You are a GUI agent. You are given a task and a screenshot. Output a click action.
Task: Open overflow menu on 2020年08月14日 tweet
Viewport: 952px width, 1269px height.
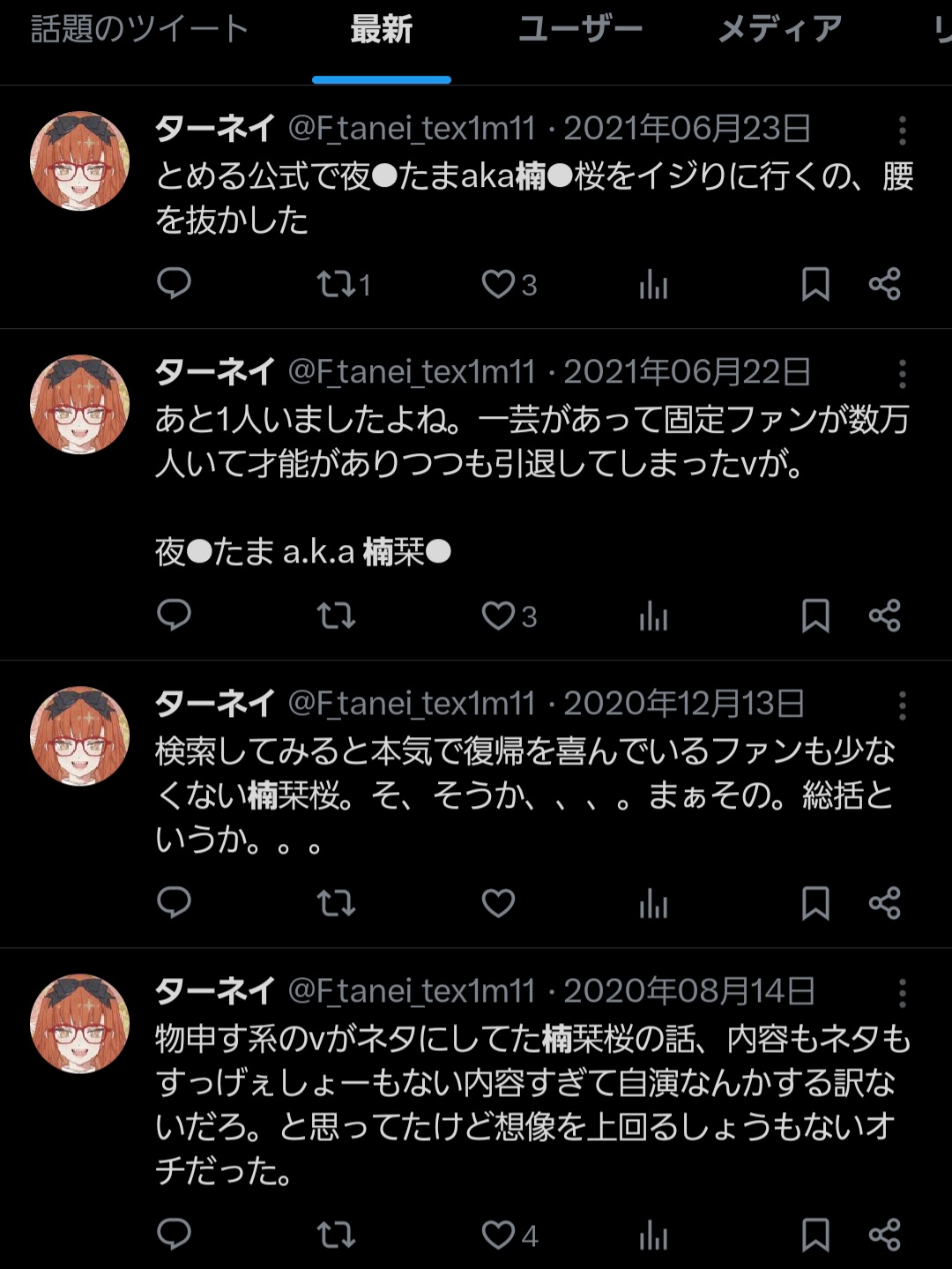tap(902, 993)
